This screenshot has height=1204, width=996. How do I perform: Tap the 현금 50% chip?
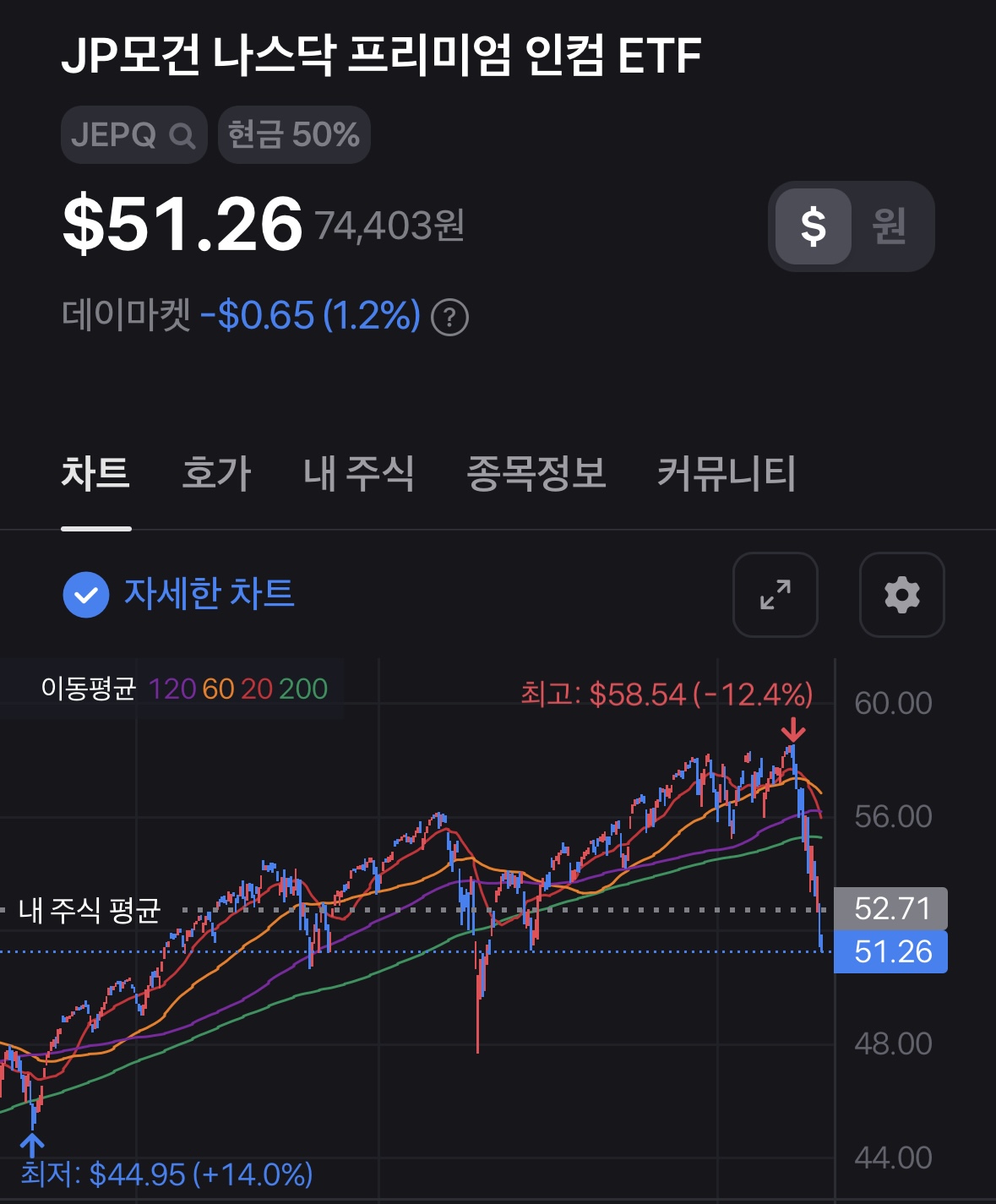click(294, 135)
